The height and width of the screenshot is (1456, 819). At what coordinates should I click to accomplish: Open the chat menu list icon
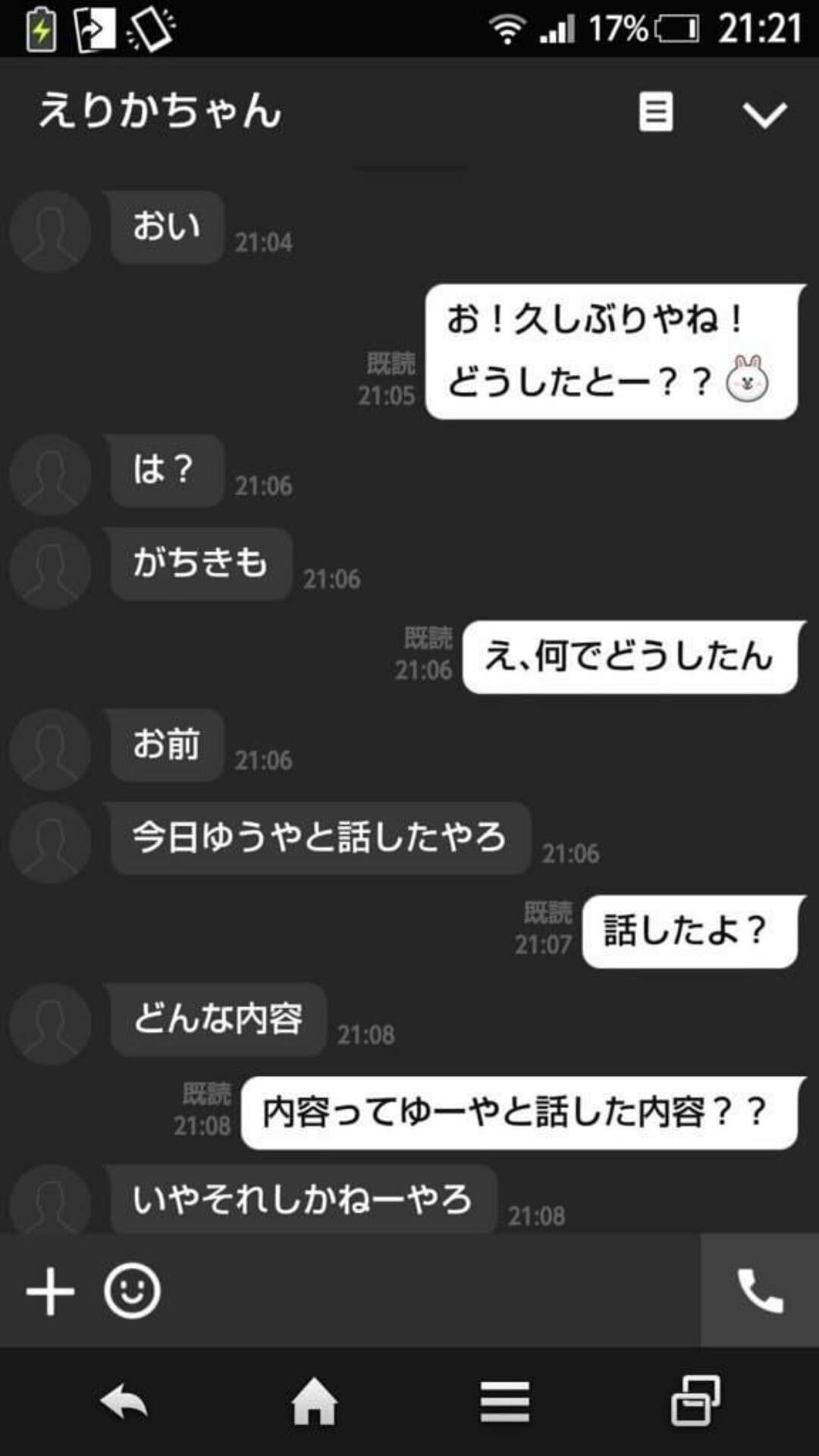pos(656,112)
